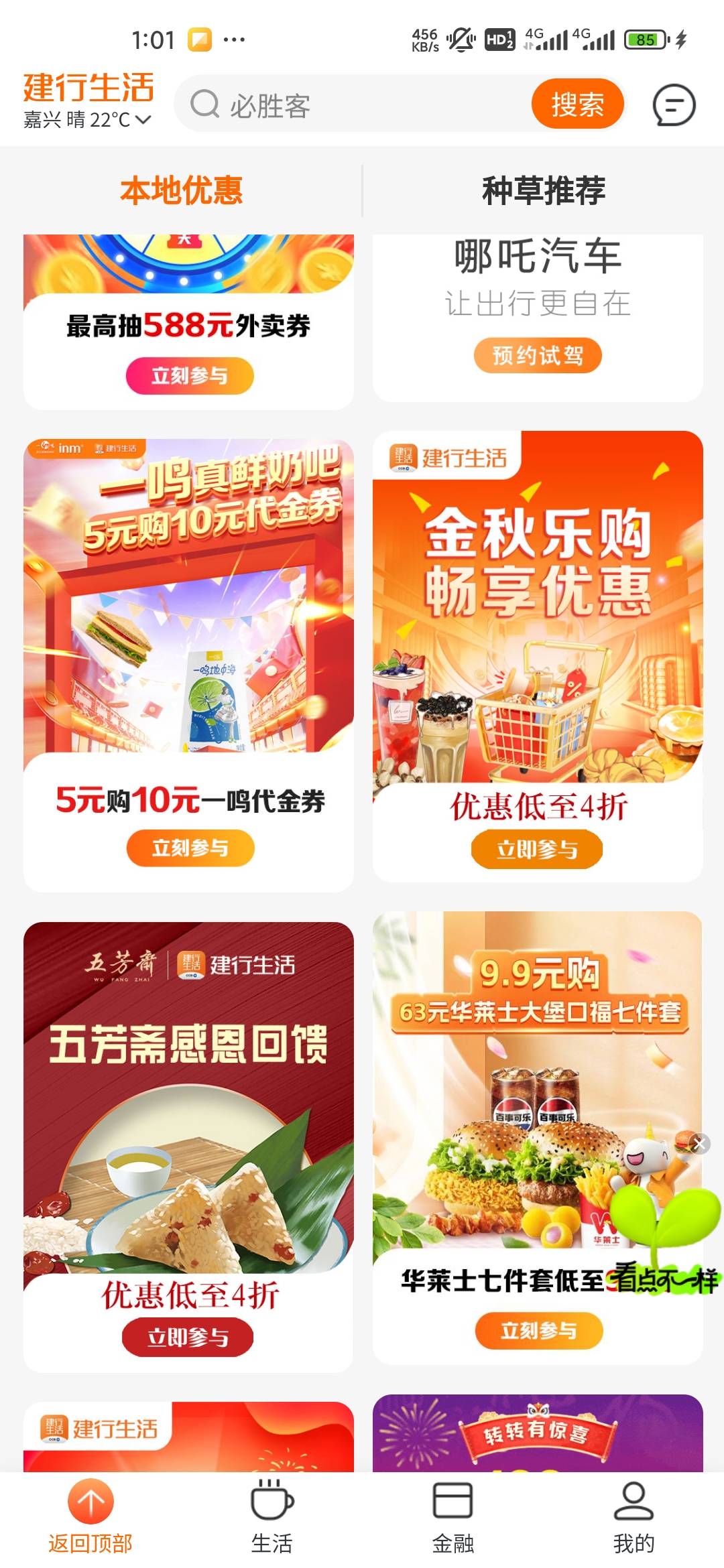The height and width of the screenshot is (1568, 724).
Task: Tap 立即参与 under 五芳斋 offer
Action: pos(188,1337)
